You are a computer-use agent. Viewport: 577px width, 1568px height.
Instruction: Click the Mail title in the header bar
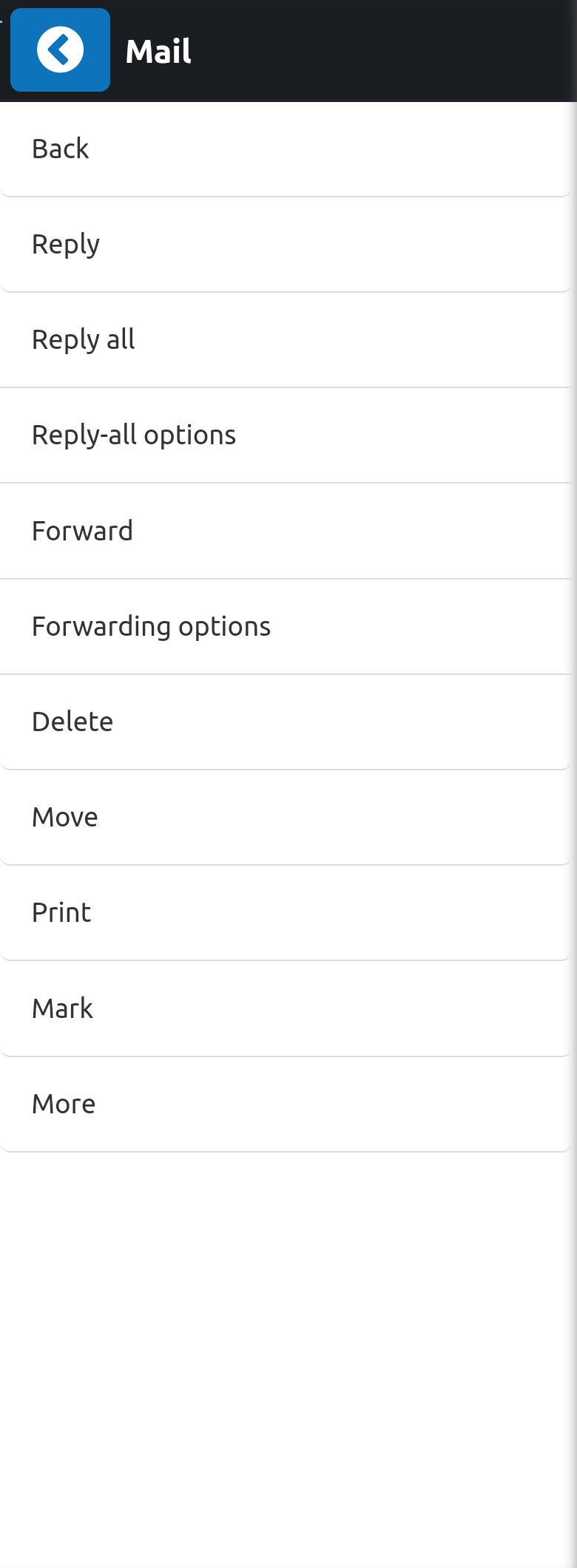point(158,50)
